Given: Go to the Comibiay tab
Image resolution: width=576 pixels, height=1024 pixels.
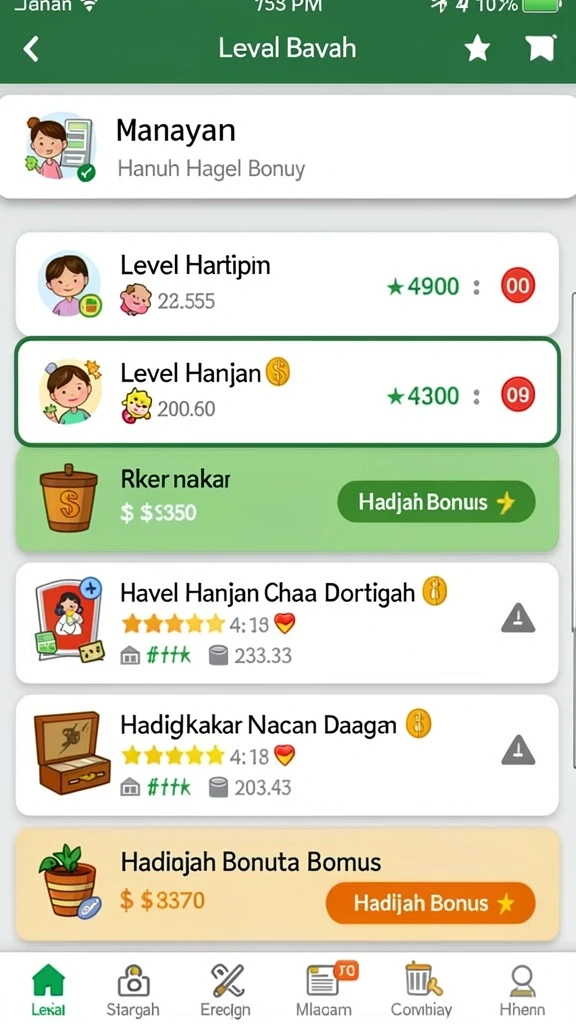Looking at the screenshot, I should 421,989.
